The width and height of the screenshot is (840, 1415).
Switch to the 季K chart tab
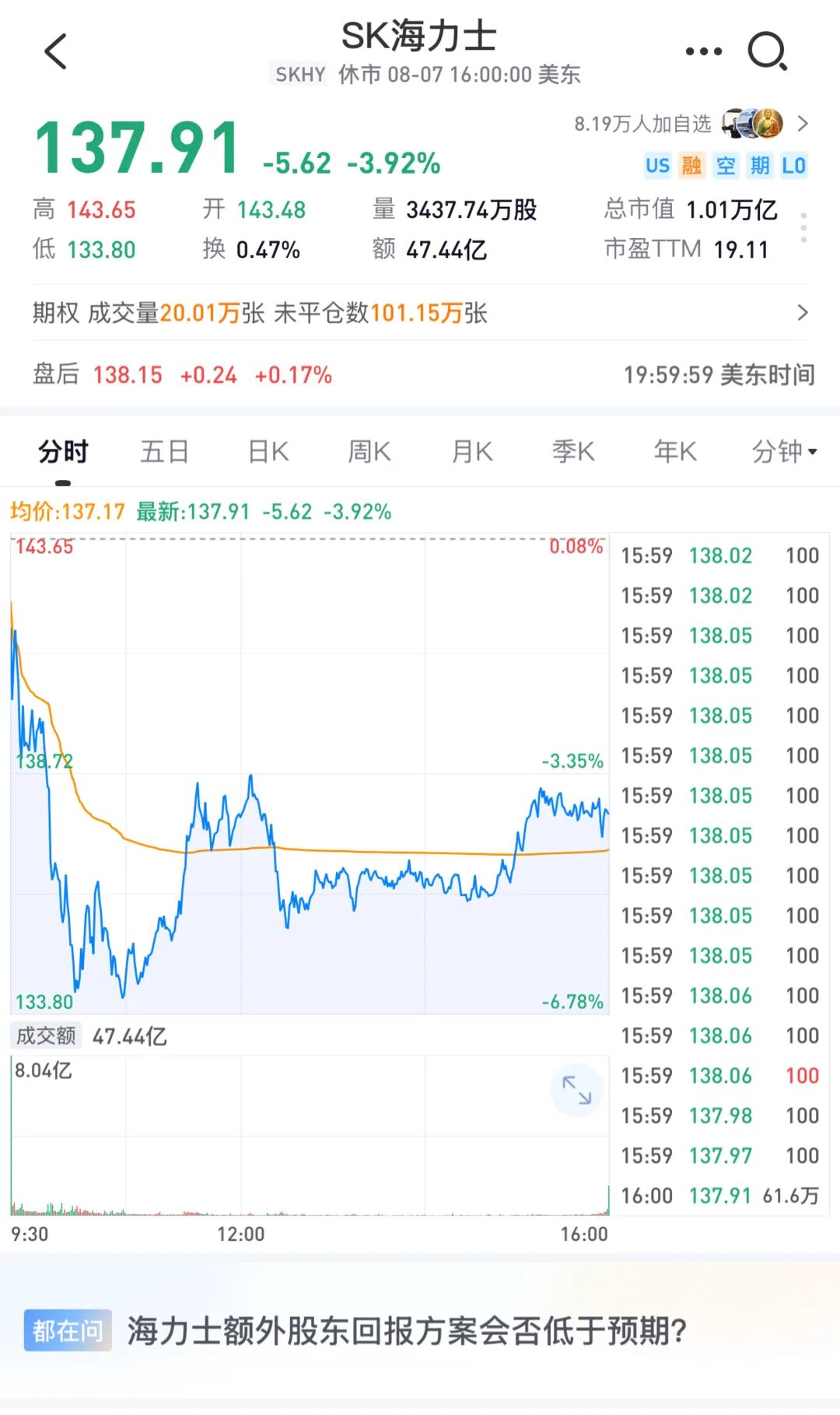(573, 451)
